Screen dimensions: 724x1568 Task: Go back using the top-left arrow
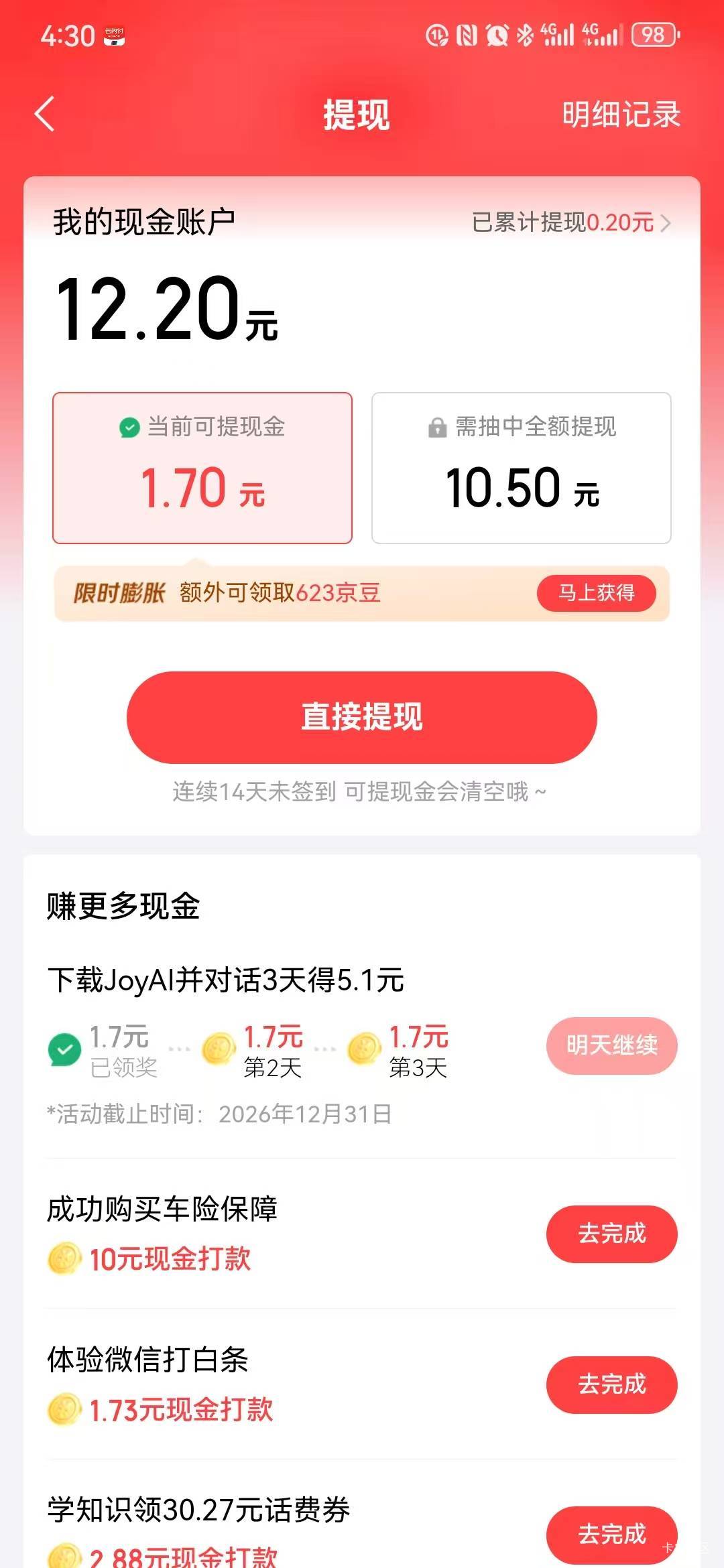click(45, 114)
